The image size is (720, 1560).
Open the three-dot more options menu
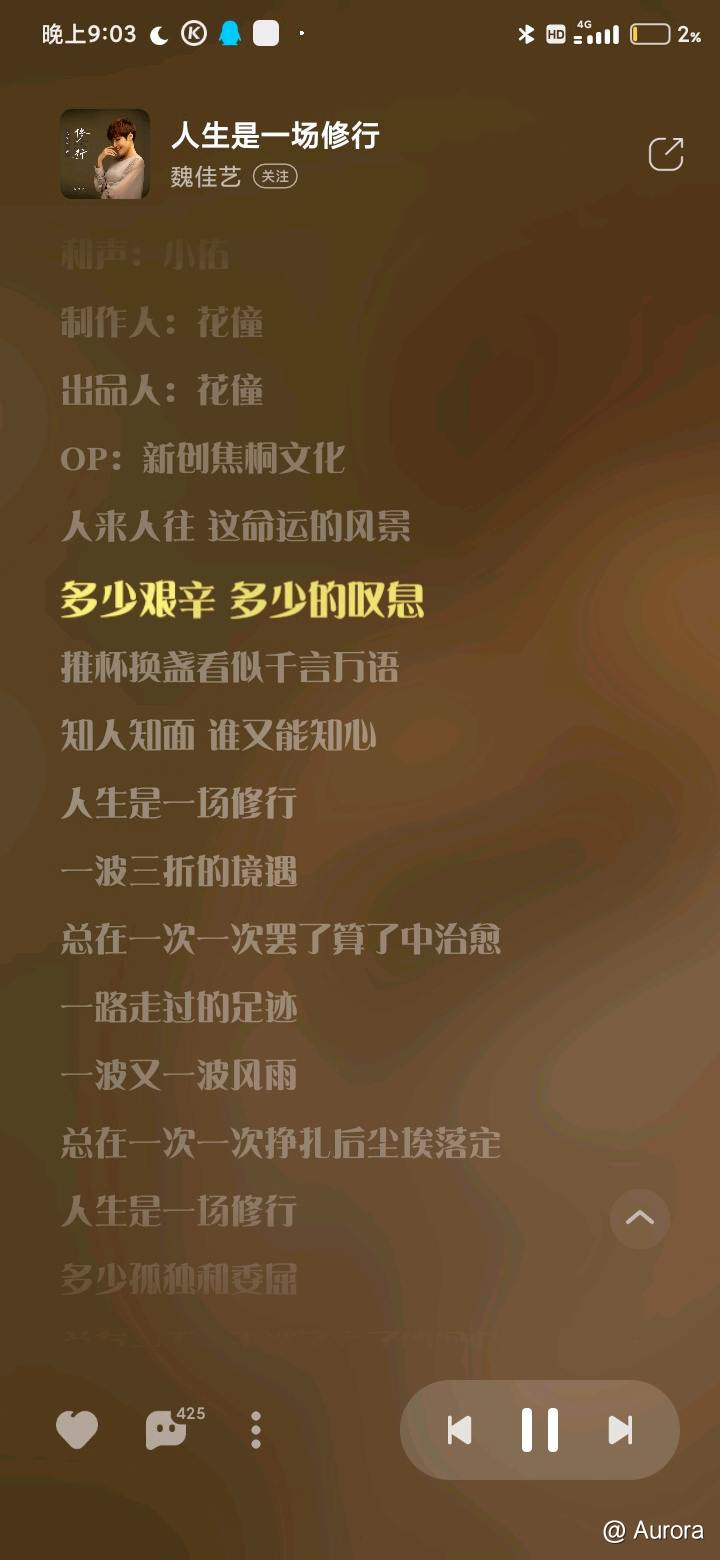(256, 1430)
